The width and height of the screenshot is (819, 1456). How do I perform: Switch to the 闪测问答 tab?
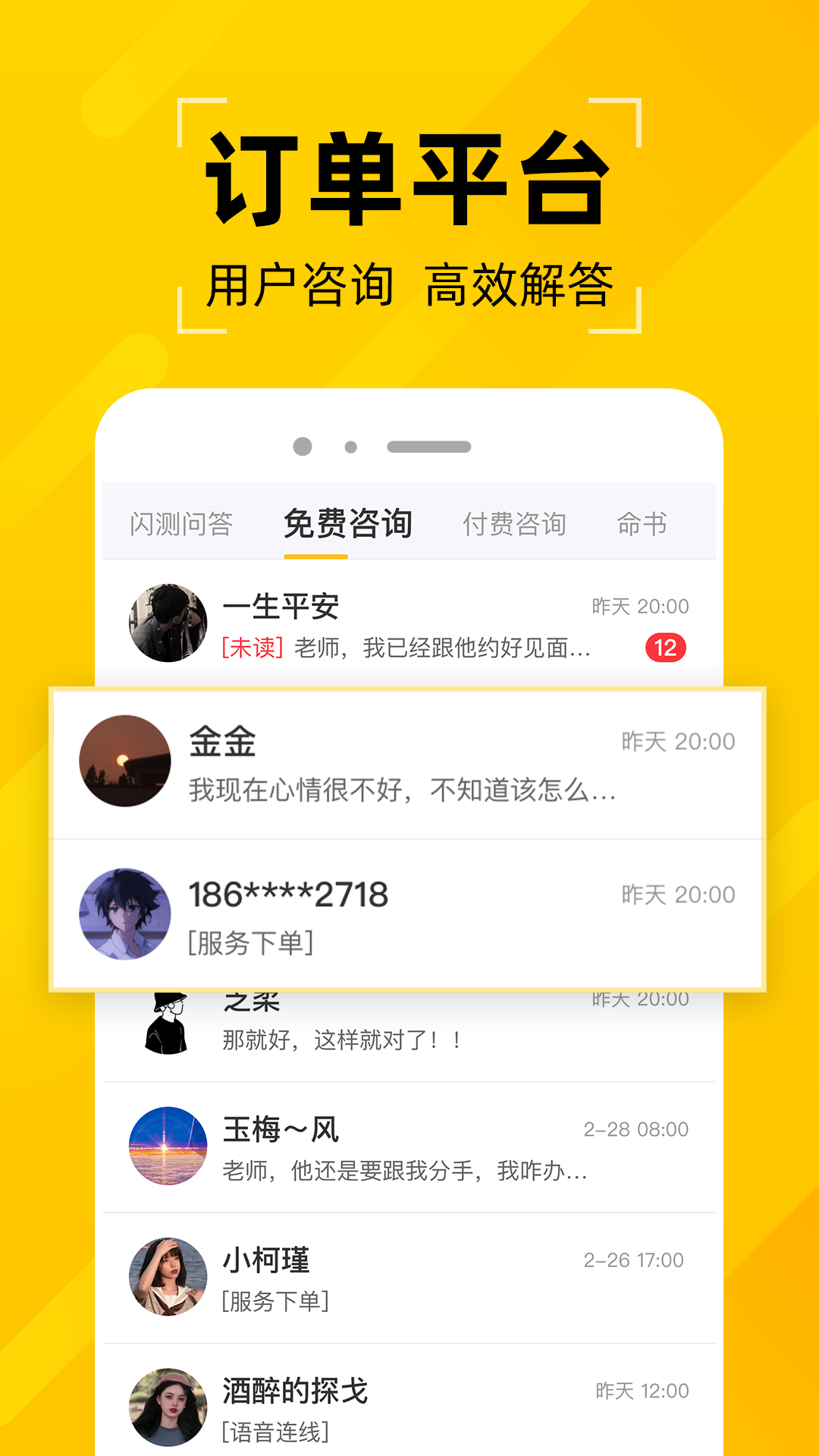pos(183,522)
